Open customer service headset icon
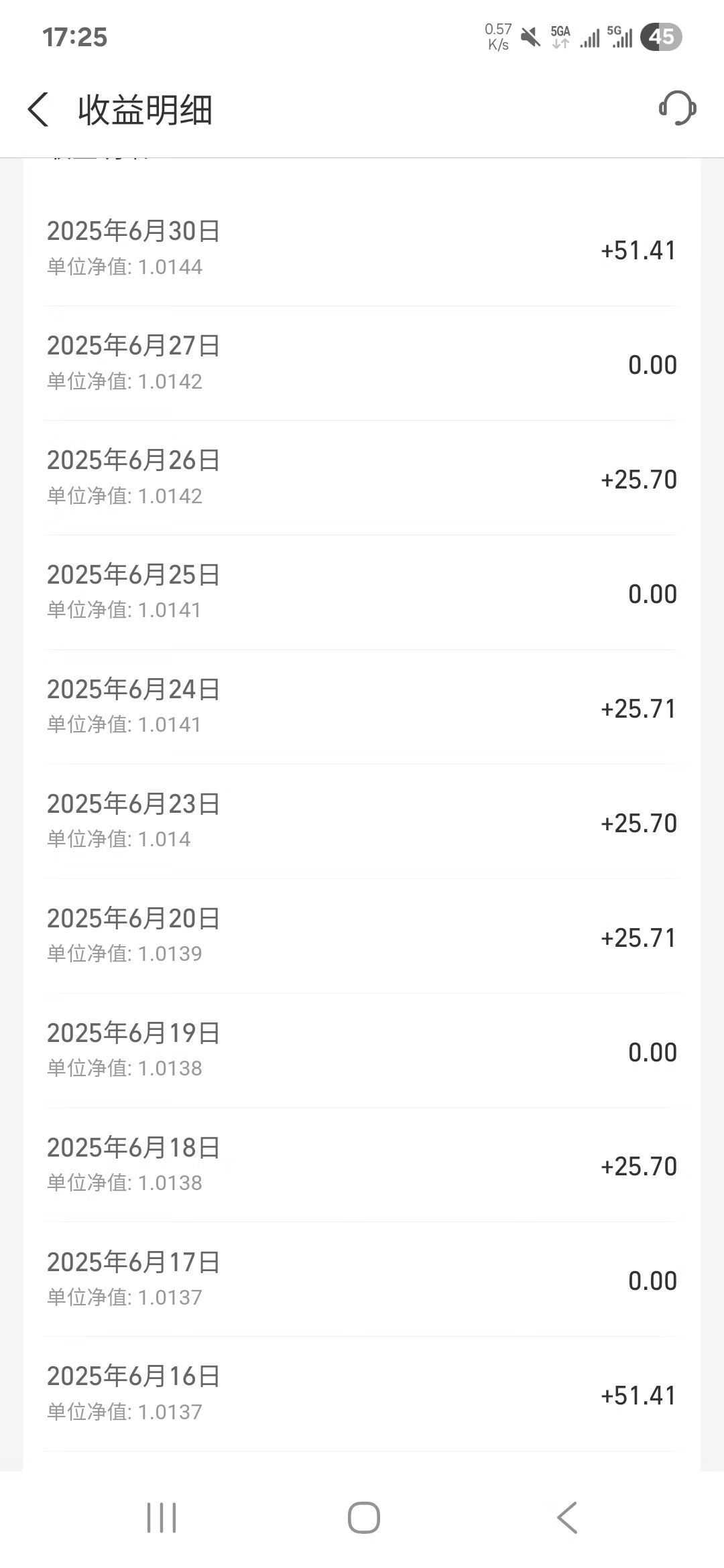Viewport: 724px width, 1568px height. point(677,109)
